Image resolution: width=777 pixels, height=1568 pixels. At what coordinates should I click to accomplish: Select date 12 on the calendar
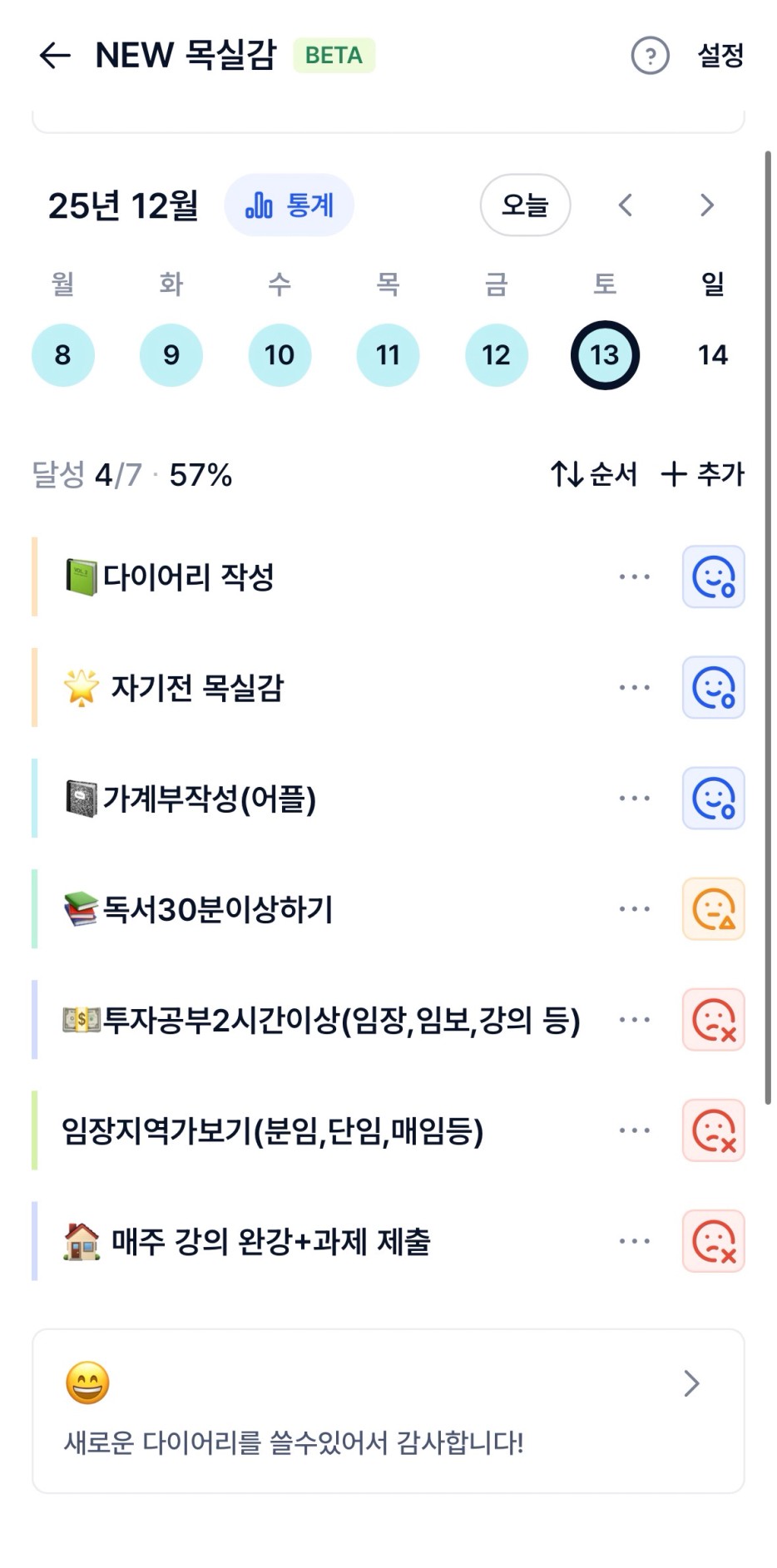click(x=496, y=355)
